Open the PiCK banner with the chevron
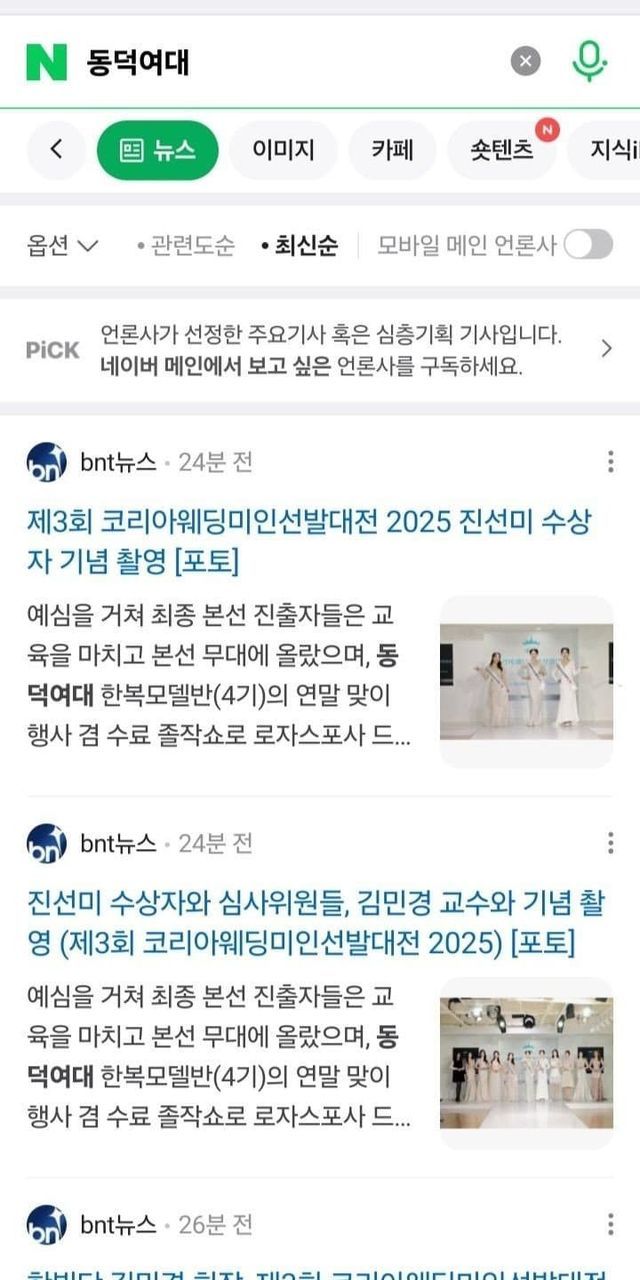The image size is (640, 1280). coord(606,348)
